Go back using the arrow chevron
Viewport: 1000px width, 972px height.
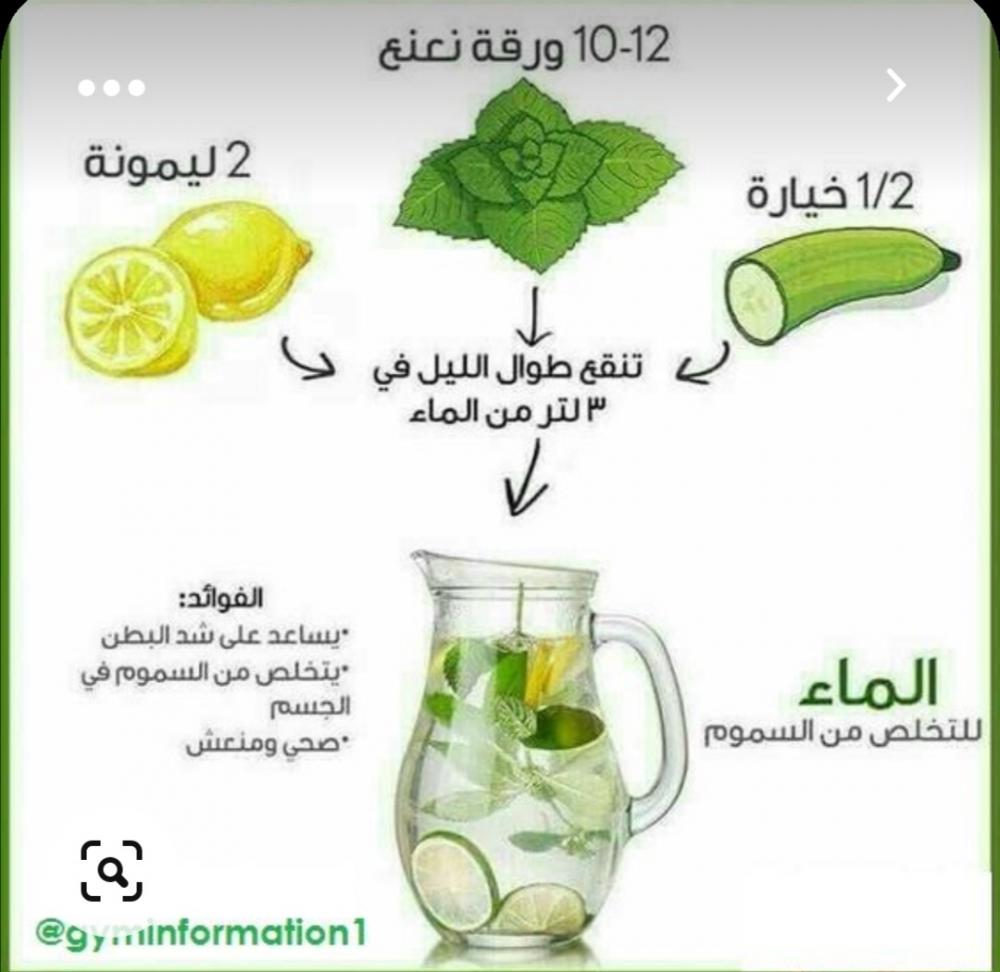(x=895, y=86)
